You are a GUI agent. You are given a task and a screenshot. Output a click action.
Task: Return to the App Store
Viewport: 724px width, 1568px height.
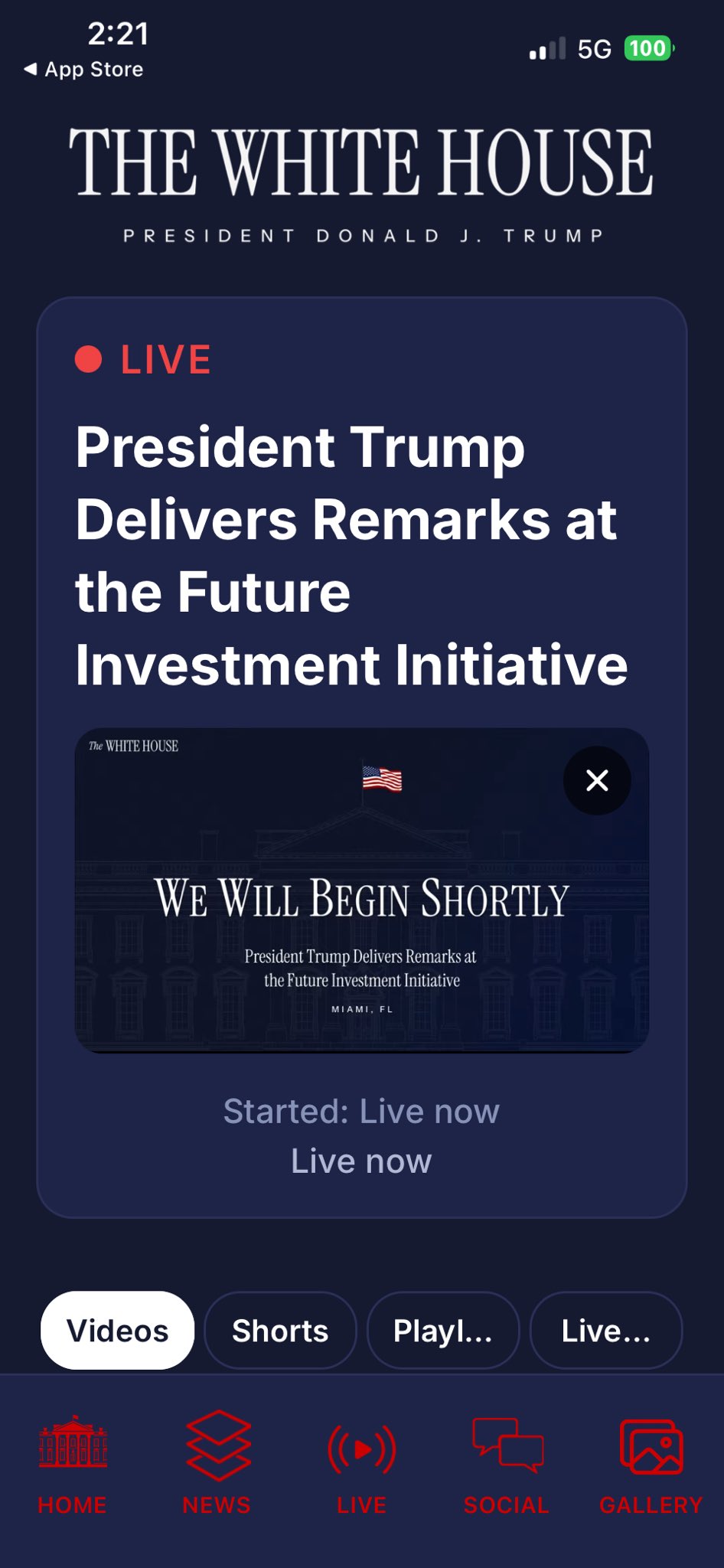[x=84, y=69]
